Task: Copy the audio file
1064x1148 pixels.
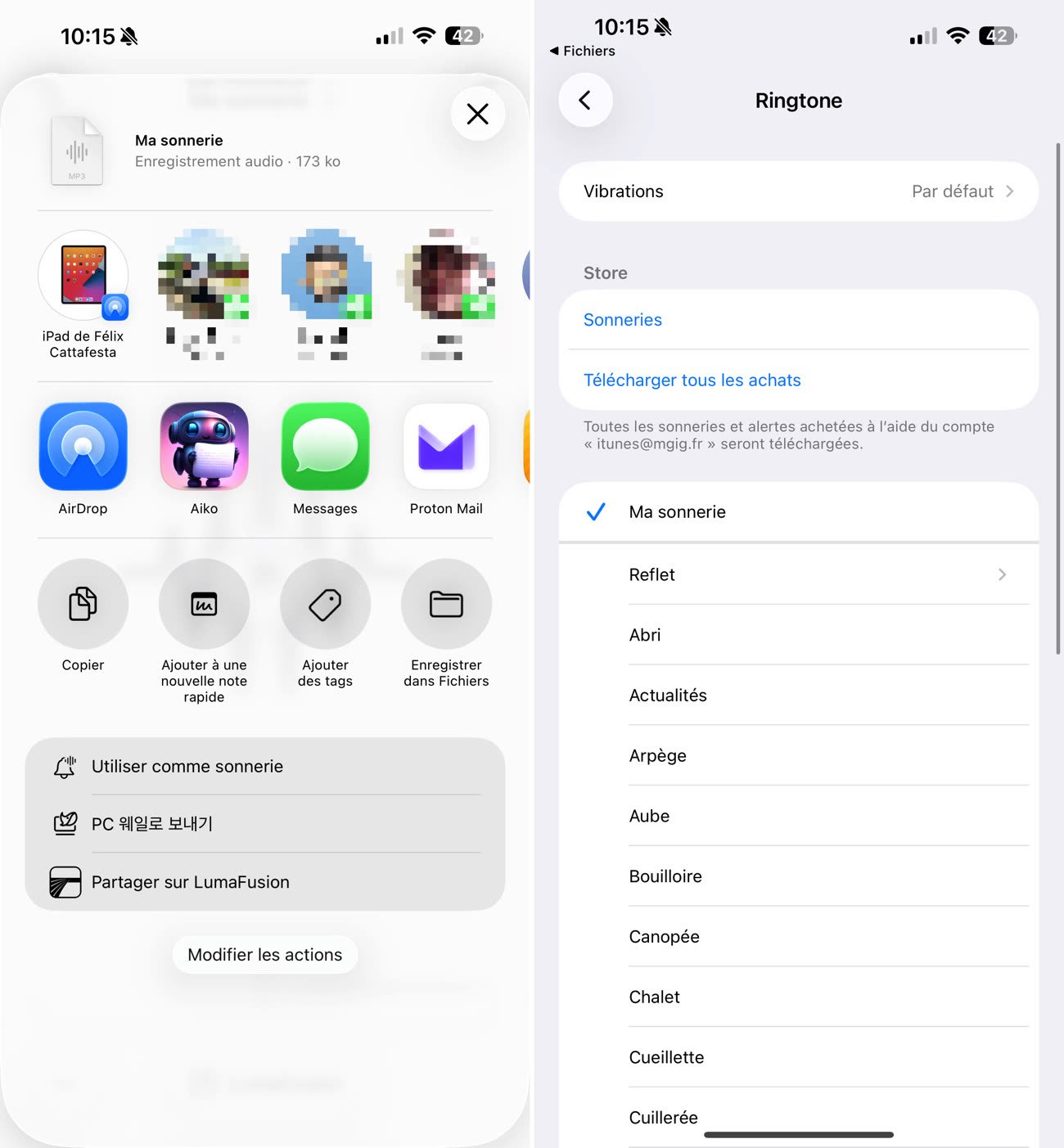Action: click(83, 604)
